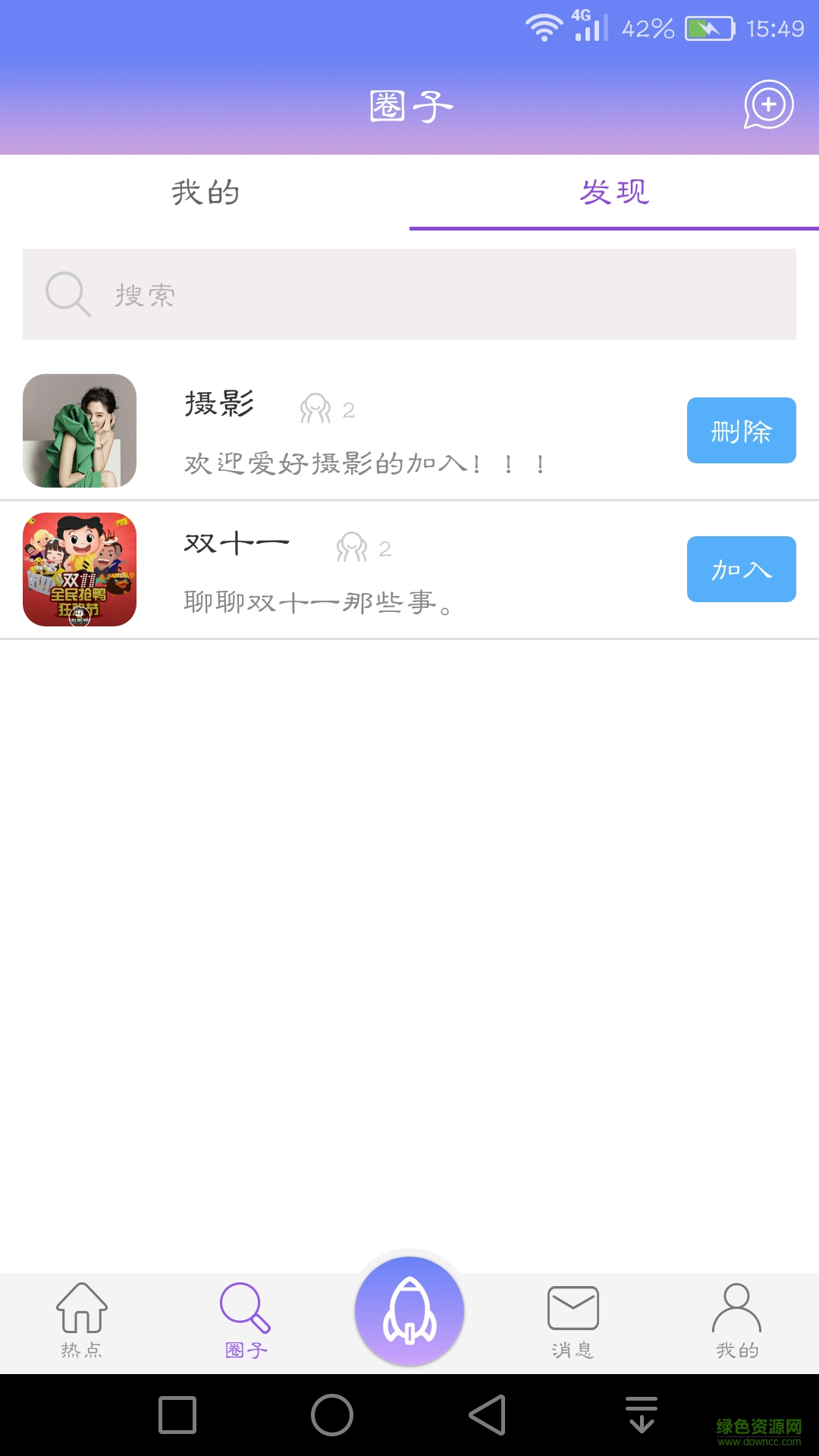The image size is (819, 1456).
Task: Switch to 我的 in the bottom navigation
Action: 737,1319
